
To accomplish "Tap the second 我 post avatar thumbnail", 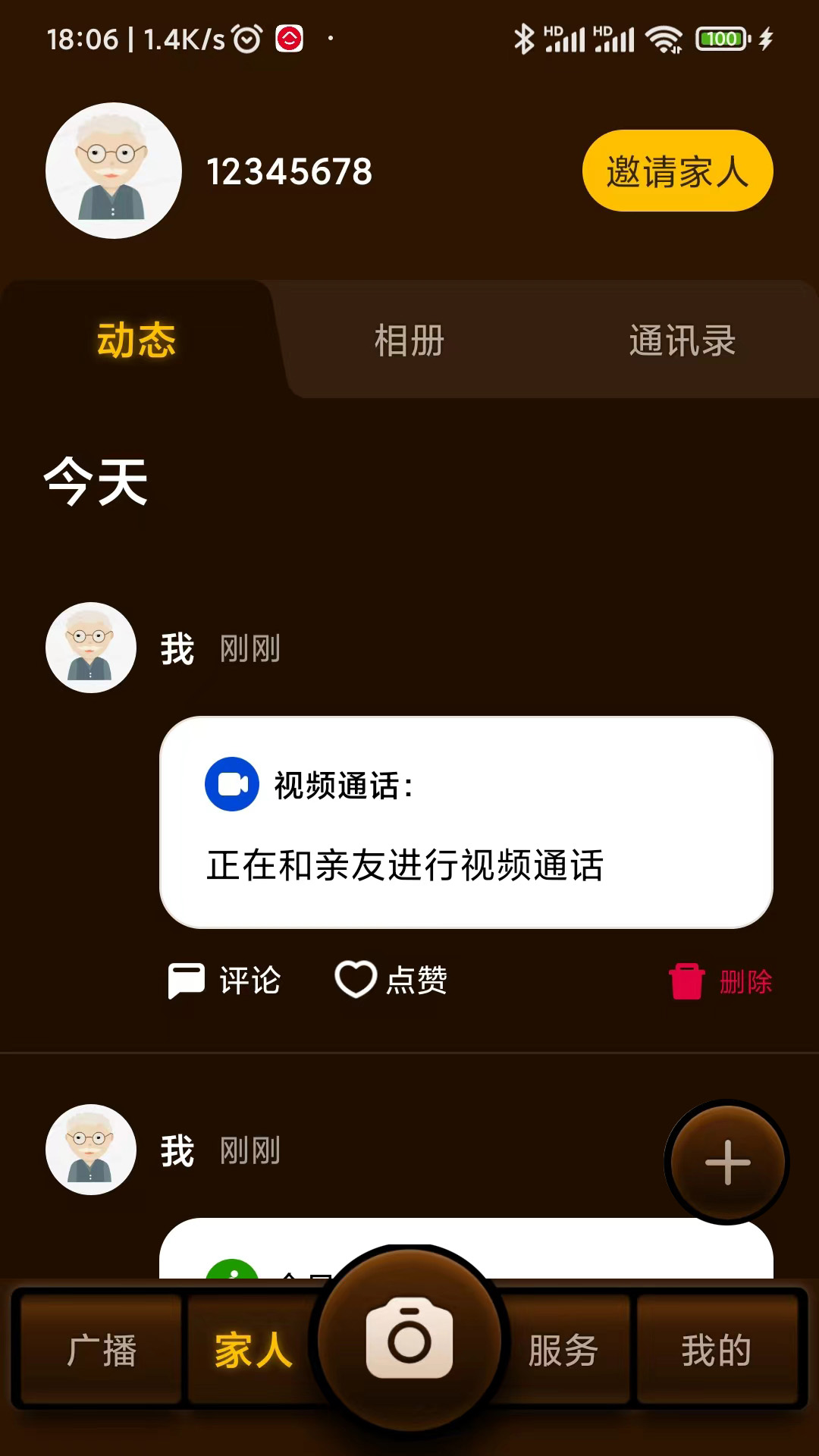I will coord(90,1149).
